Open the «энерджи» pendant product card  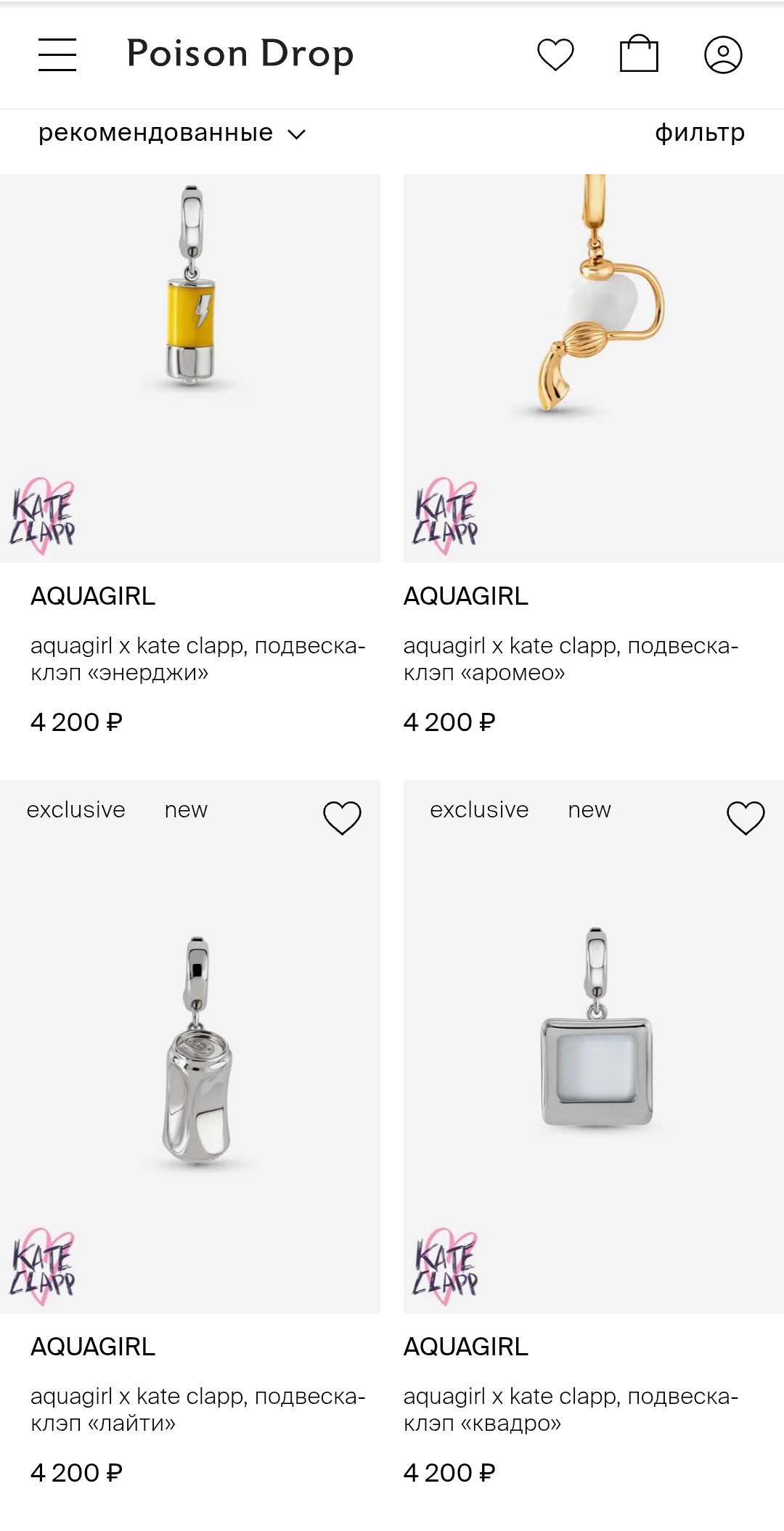[x=190, y=367]
